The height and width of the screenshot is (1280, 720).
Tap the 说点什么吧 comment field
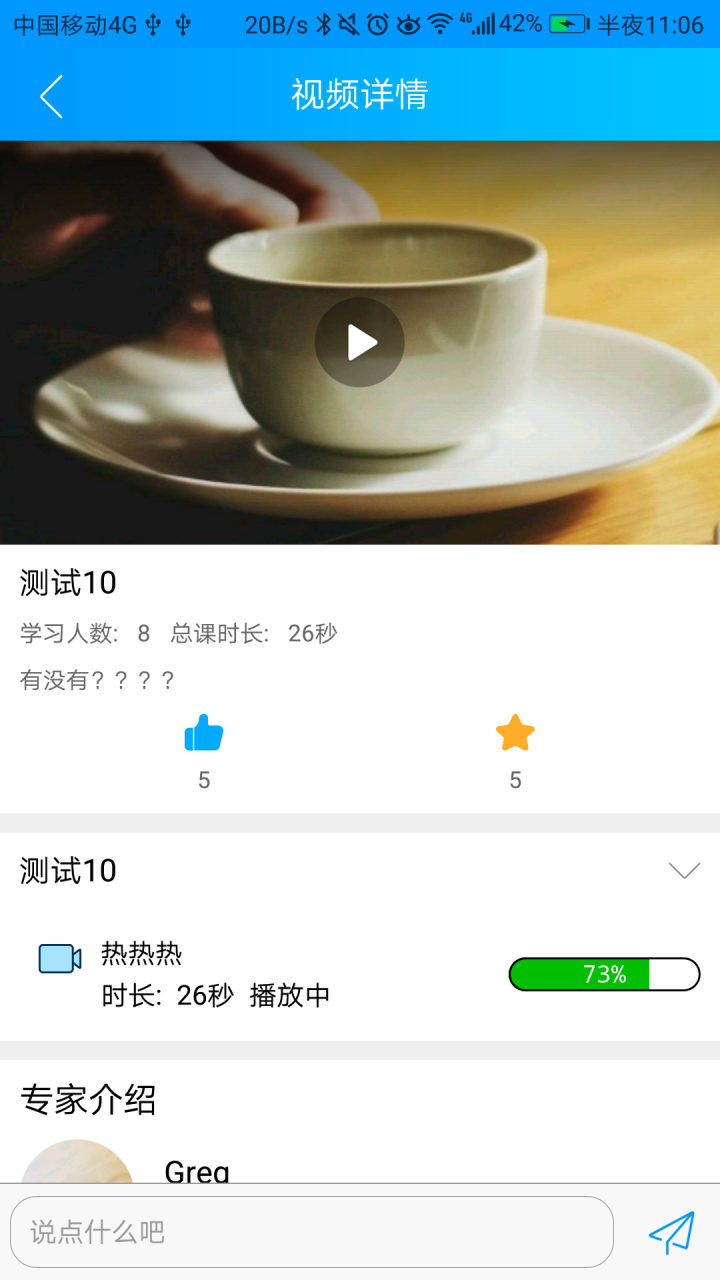point(312,1232)
